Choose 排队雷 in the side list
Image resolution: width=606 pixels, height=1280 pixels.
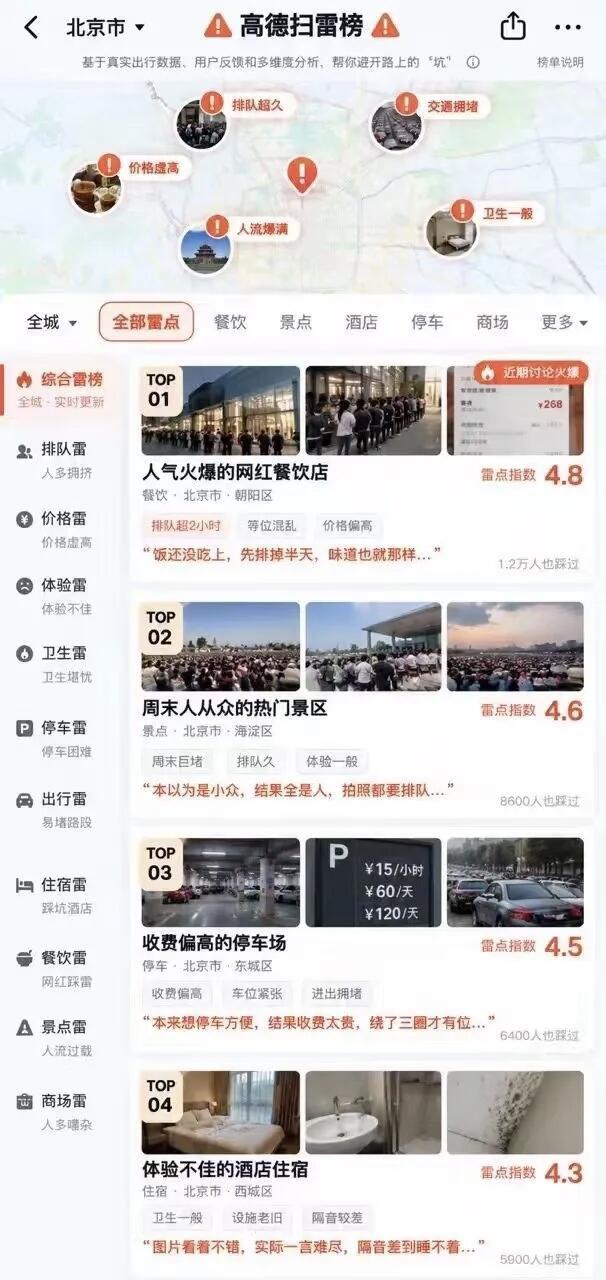tap(64, 459)
